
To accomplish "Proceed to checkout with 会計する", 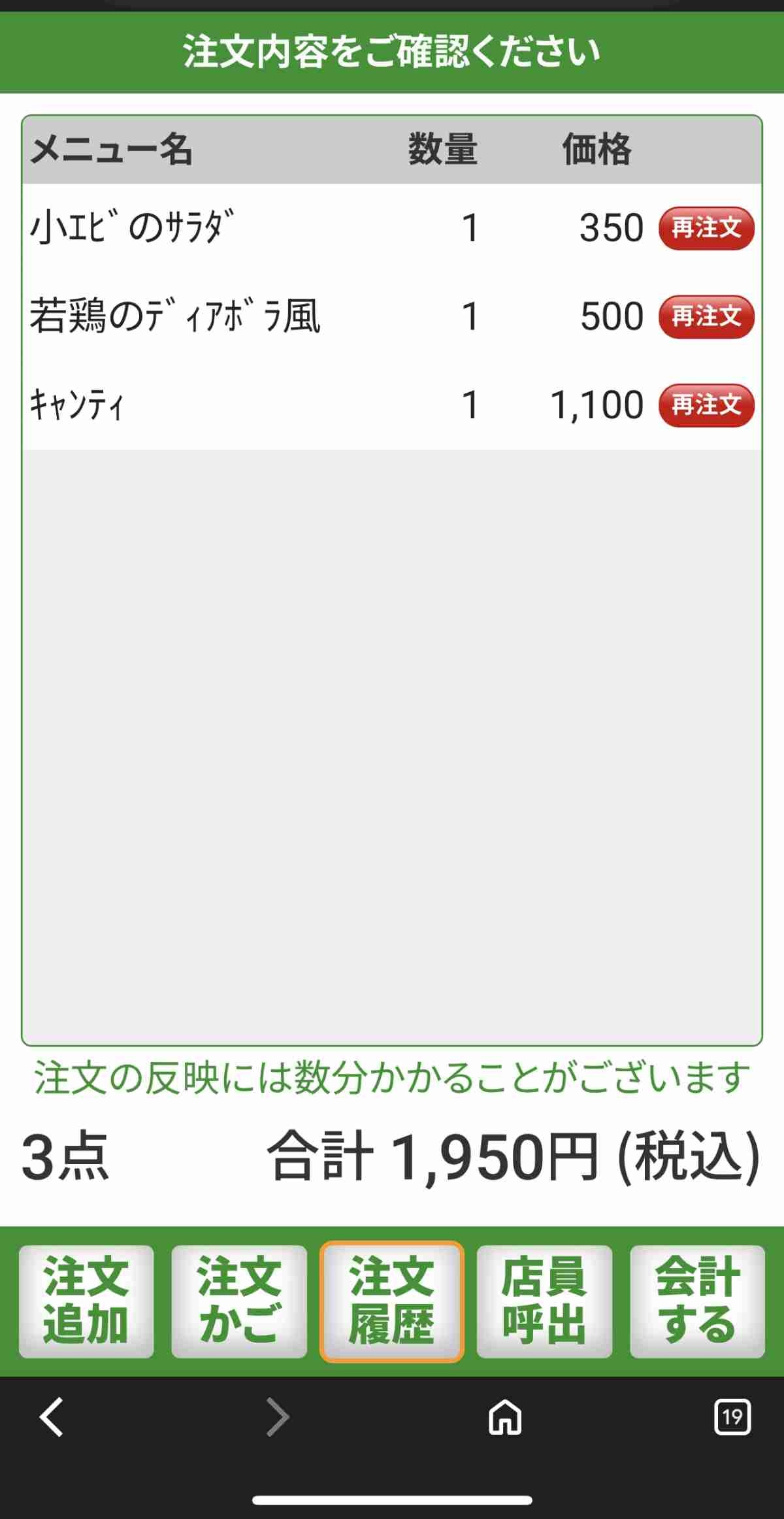I will pos(697,1301).
